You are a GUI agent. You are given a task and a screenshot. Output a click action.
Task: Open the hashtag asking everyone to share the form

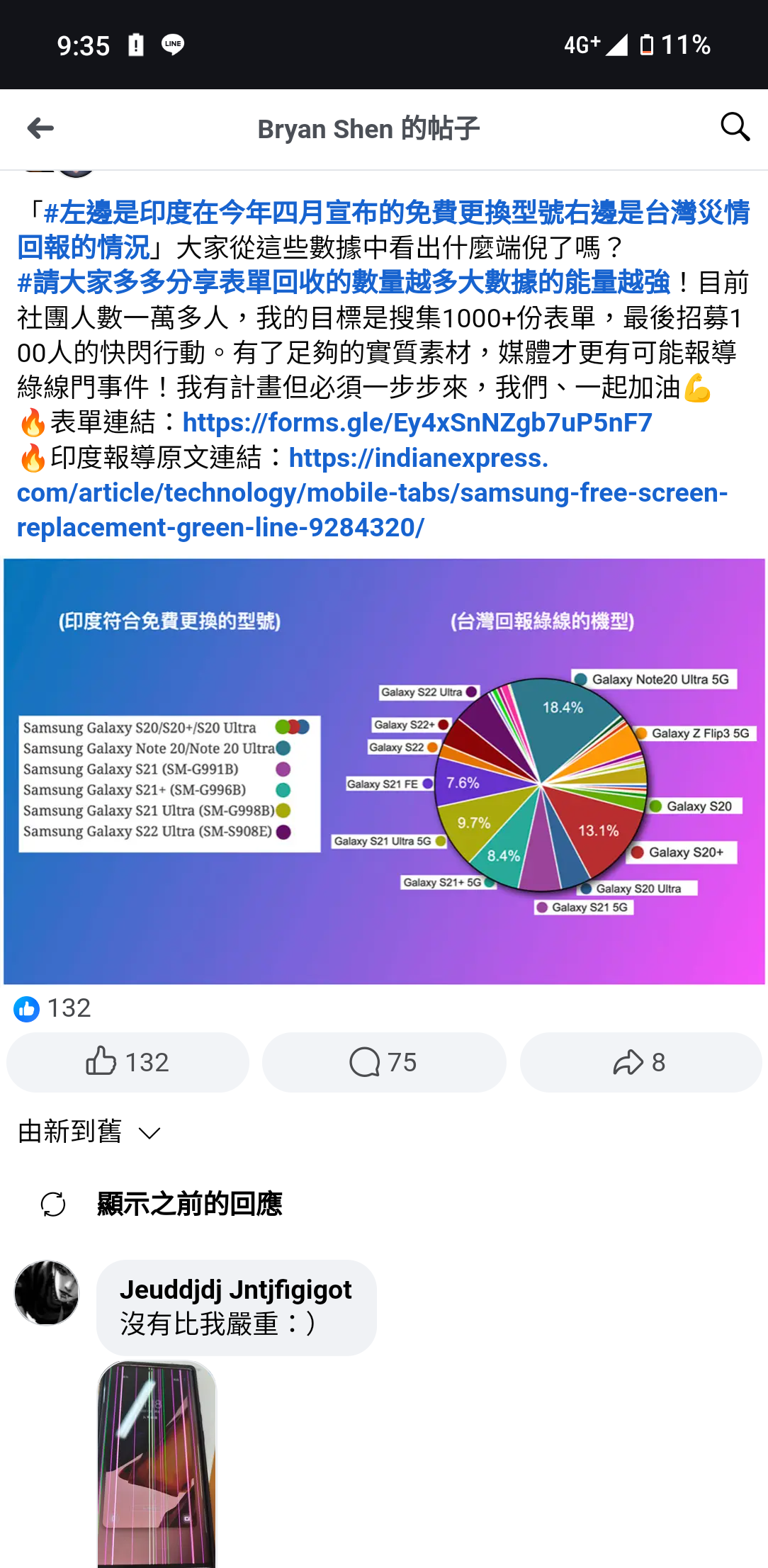click(x=343, y=283)
